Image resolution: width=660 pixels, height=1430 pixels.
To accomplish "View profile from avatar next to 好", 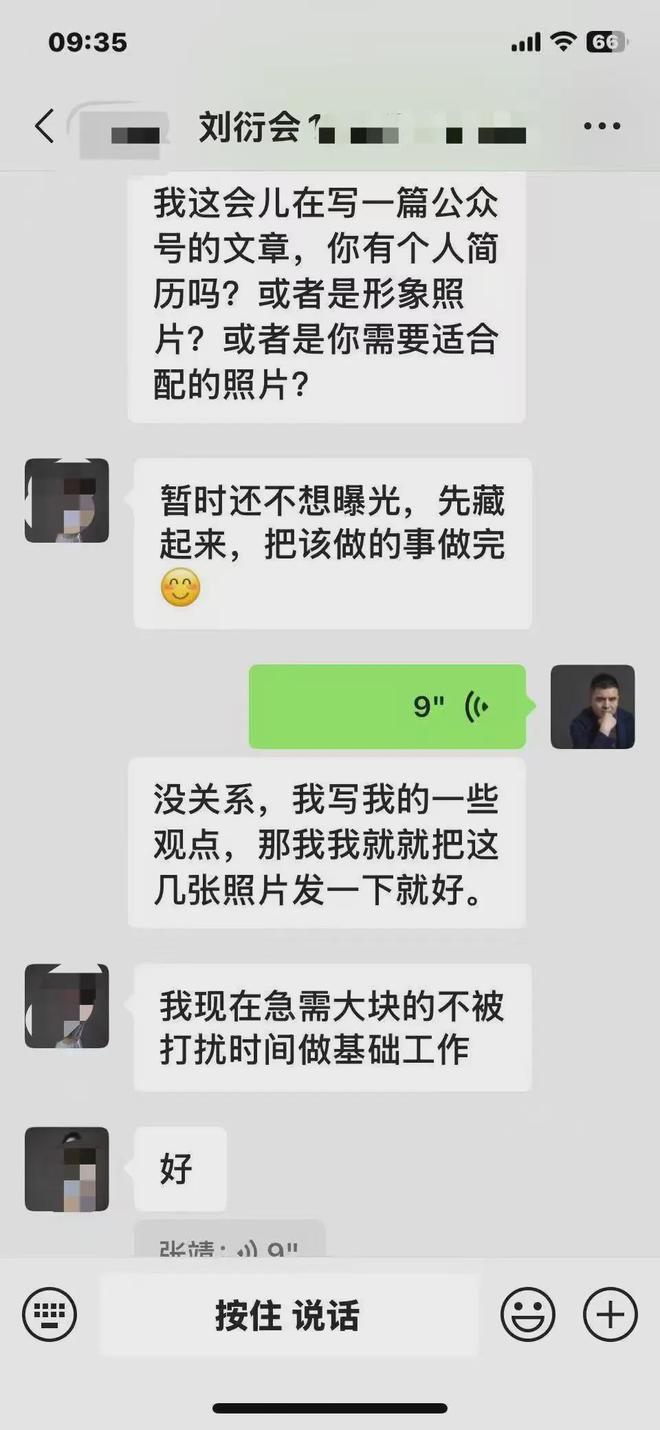I will click(x=67, y=1169).
